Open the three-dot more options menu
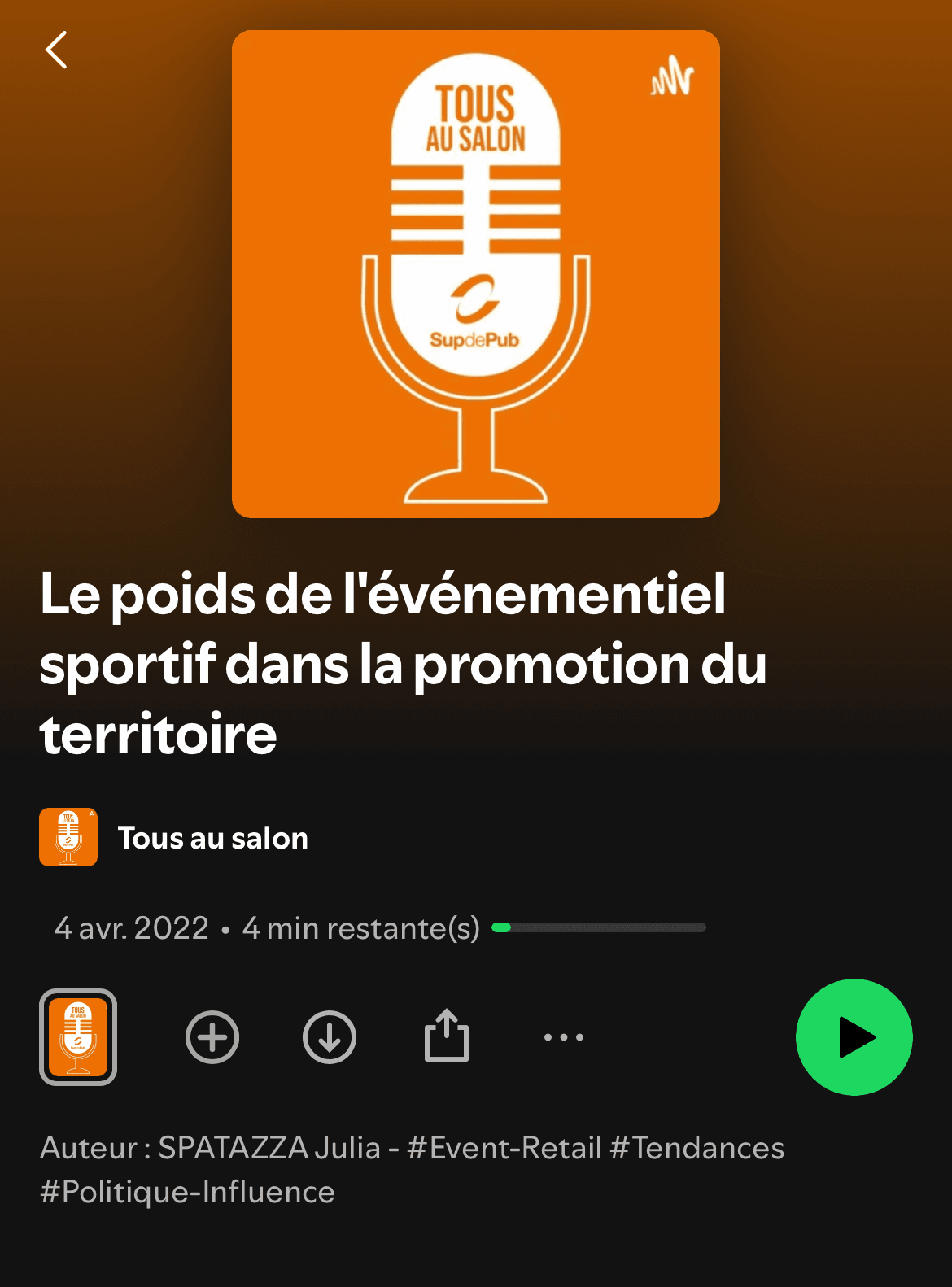This screenshot has height=1287, width=952. (x=564, y=1037)
